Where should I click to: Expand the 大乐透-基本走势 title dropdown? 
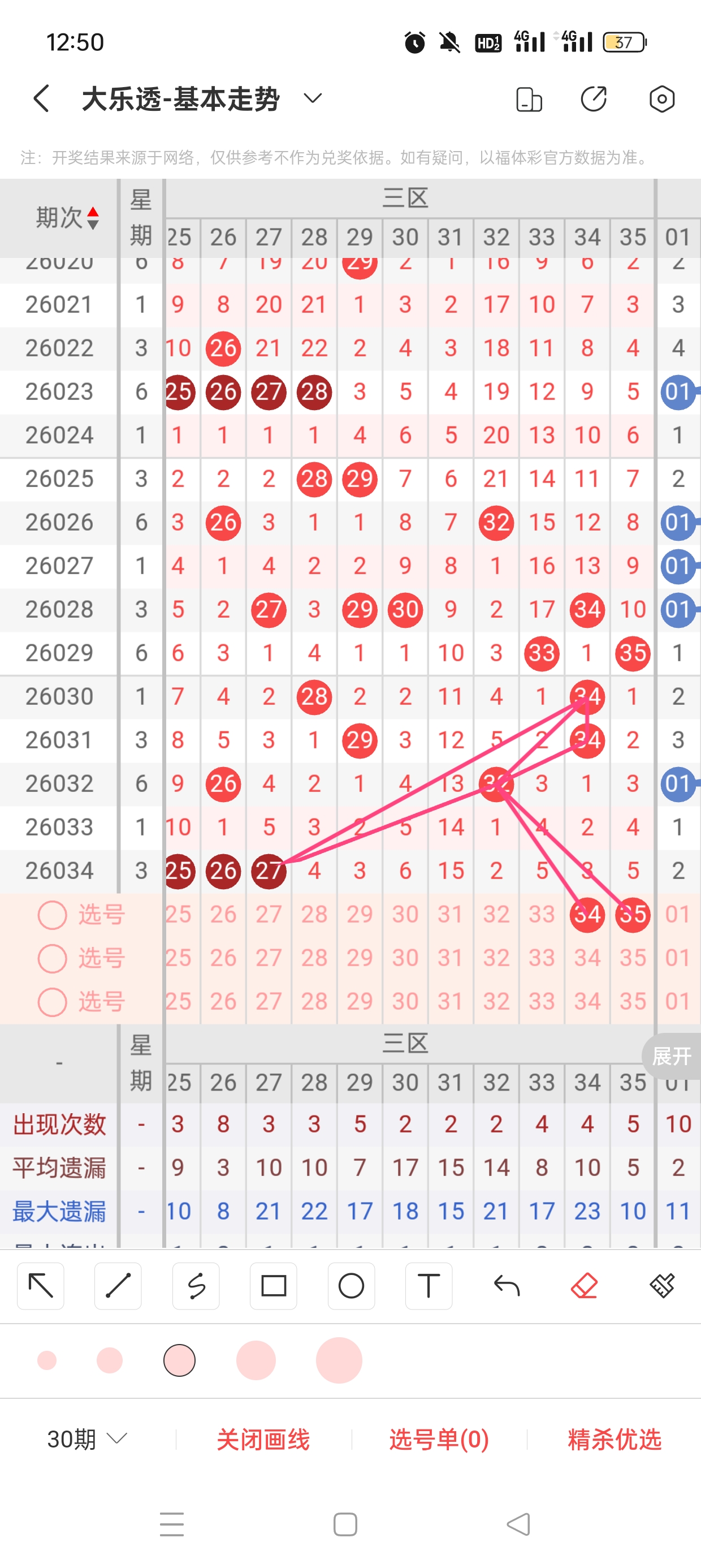[313, 98]
